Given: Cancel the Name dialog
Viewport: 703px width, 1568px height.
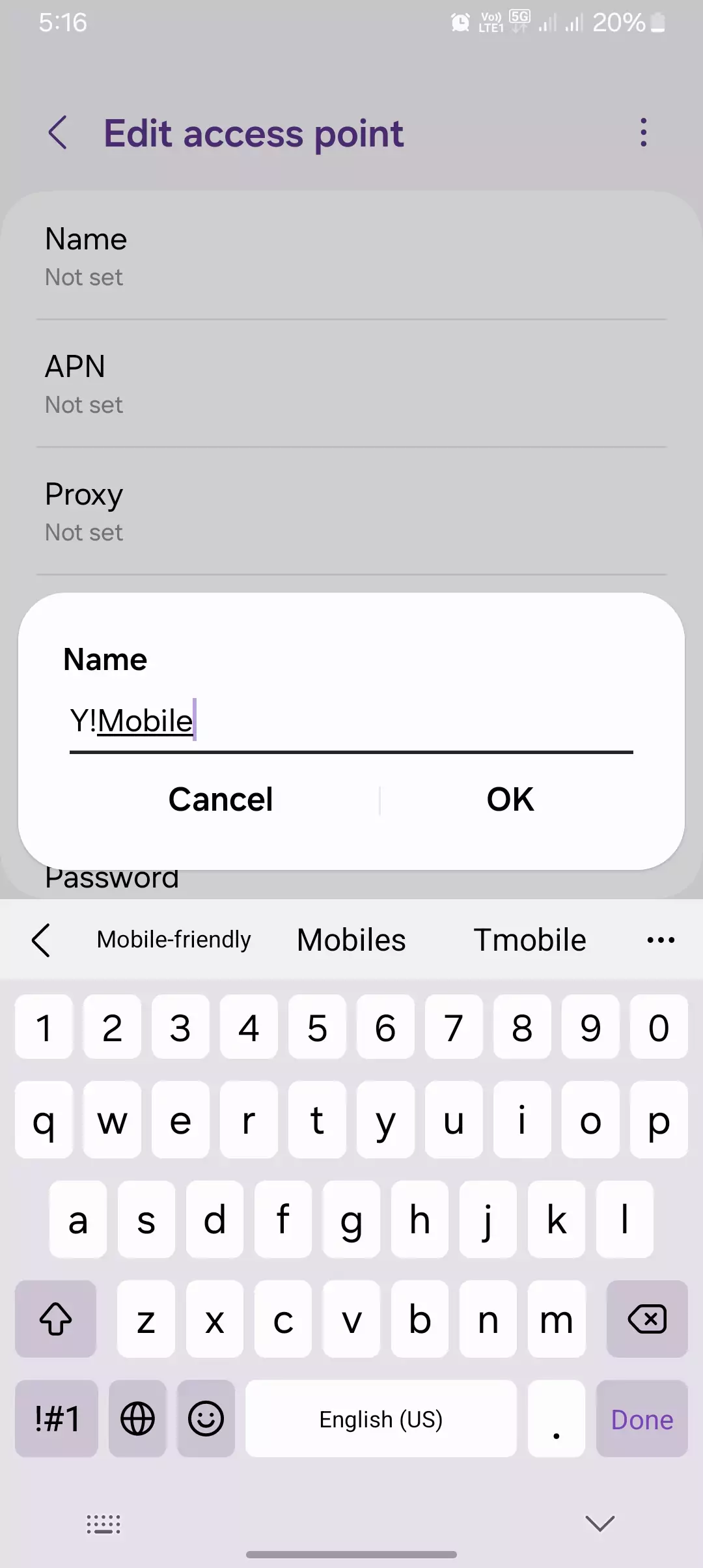Looking at the screenshot, I should pos(221,799).
